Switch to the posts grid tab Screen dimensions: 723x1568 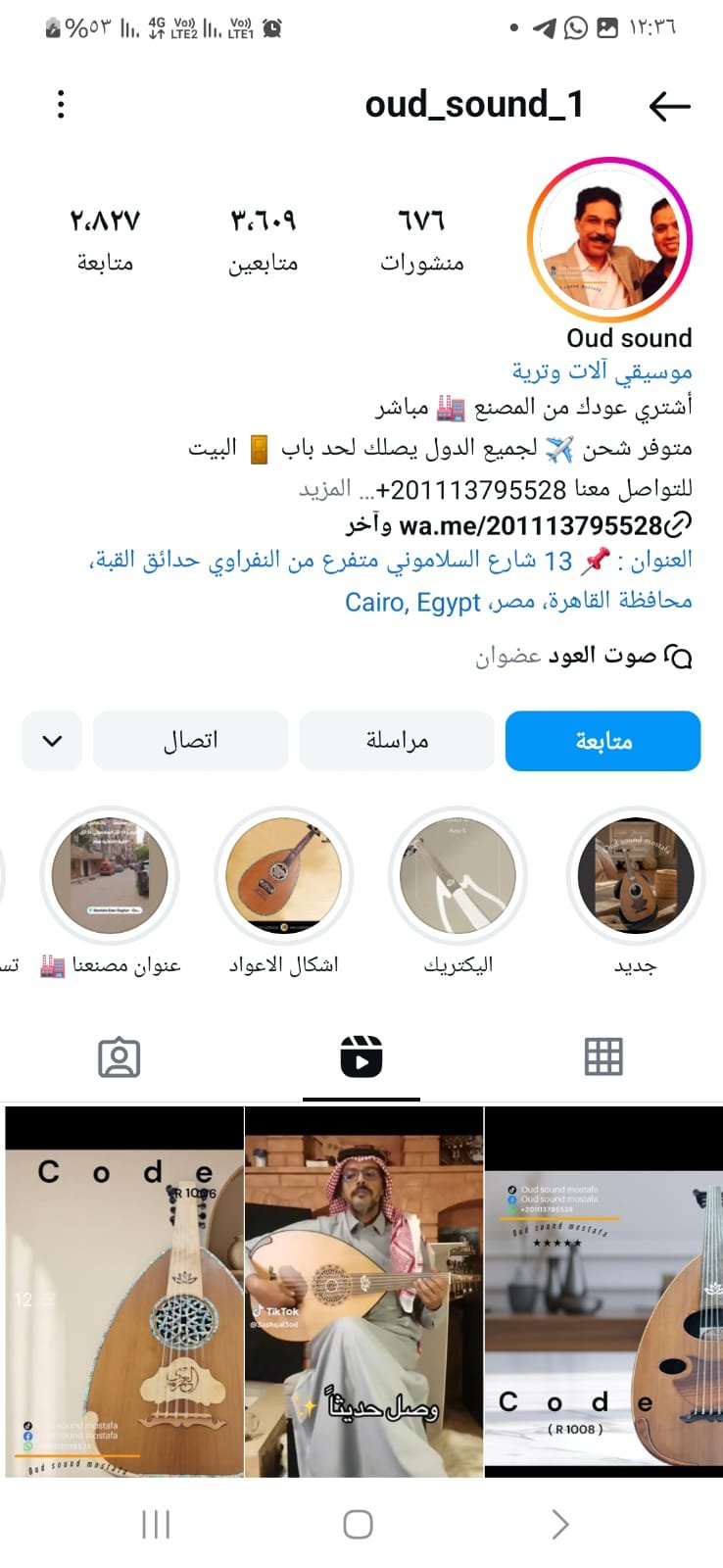(x=602, y=1056)
